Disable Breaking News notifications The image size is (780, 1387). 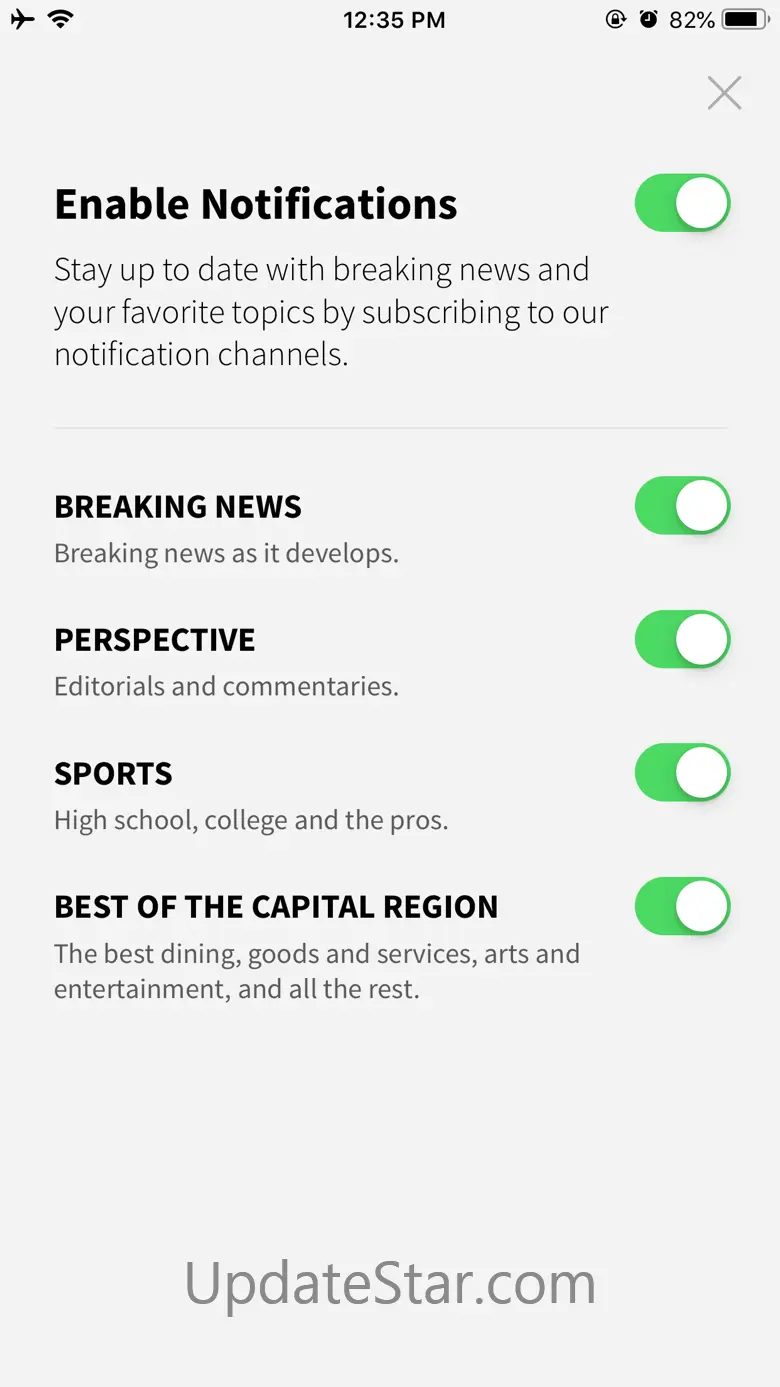coord(682,506)
